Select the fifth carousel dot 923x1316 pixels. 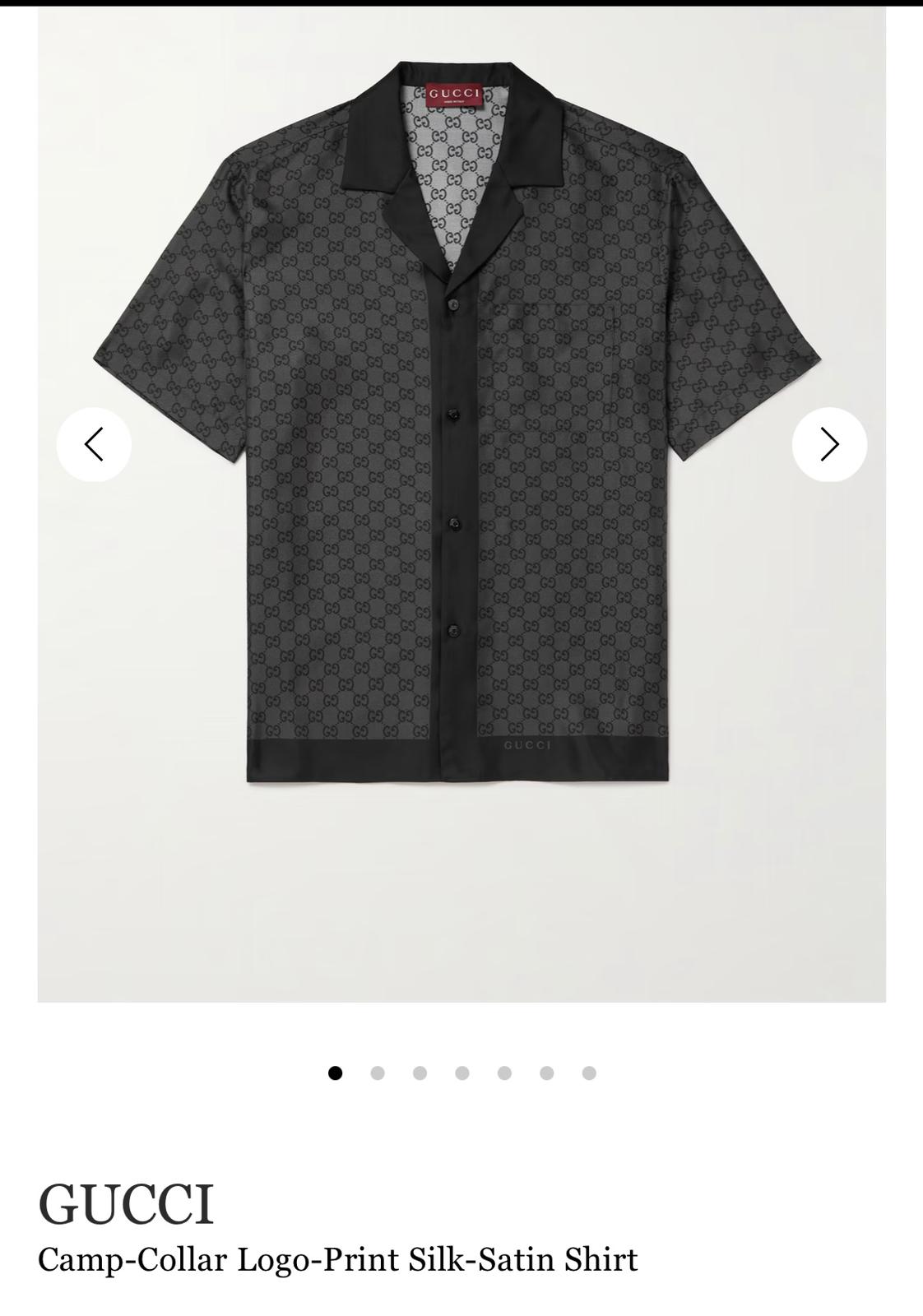tap(503, 1071)
